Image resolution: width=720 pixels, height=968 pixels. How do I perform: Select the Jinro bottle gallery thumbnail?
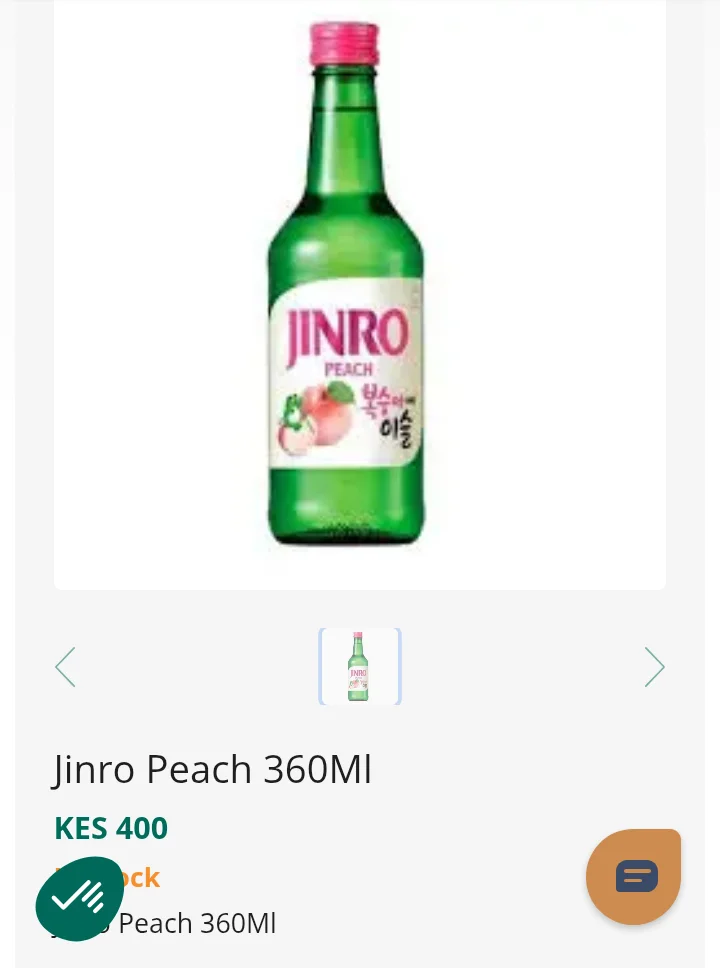click(x=360, y=667)
